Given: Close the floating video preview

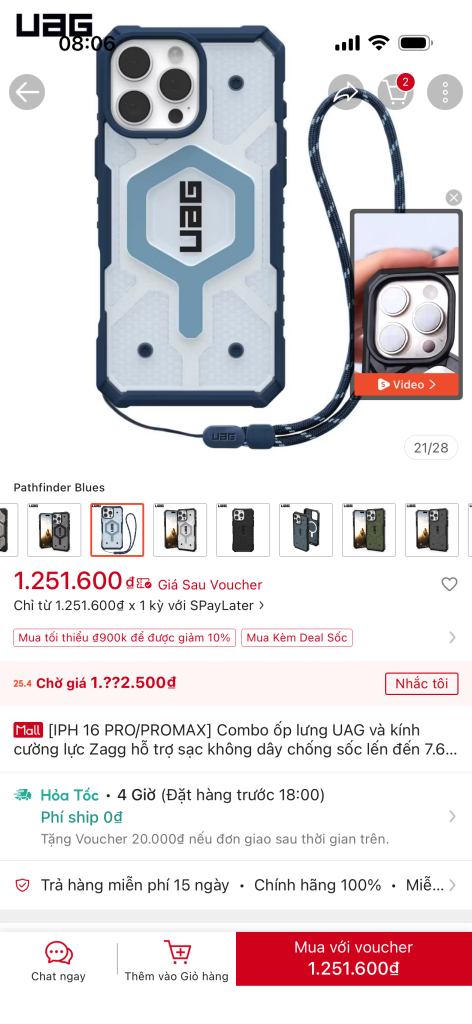Looking at the screenshot, I should 453,197.
